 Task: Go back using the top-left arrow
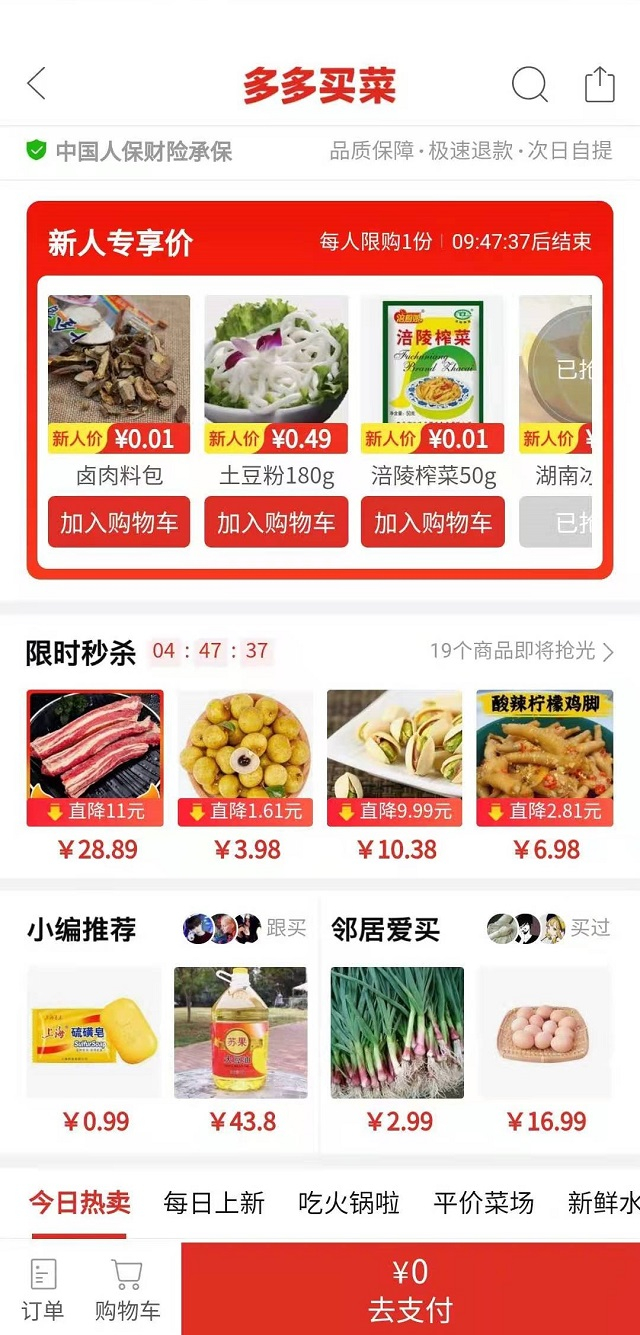coord(36,84)
